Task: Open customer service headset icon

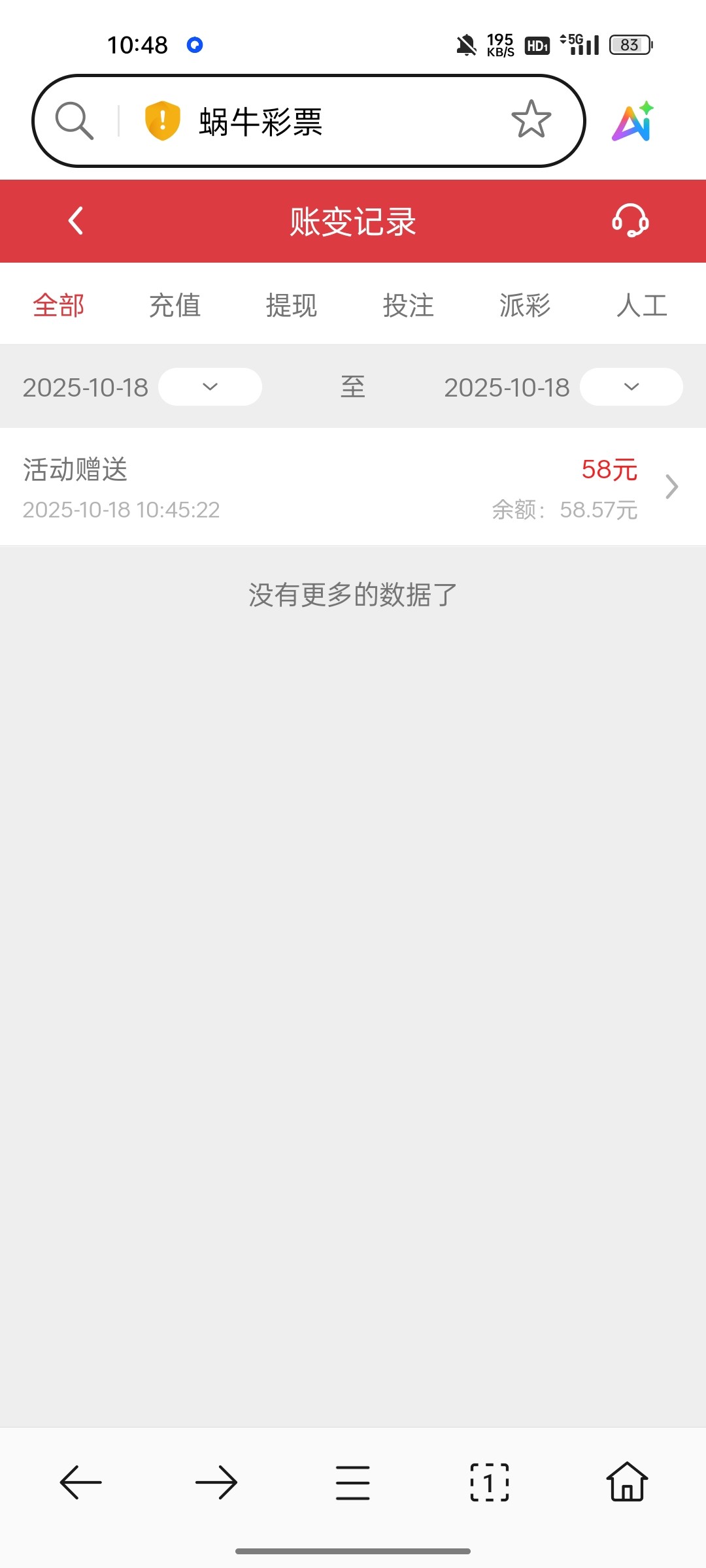Action: (630, 221)
